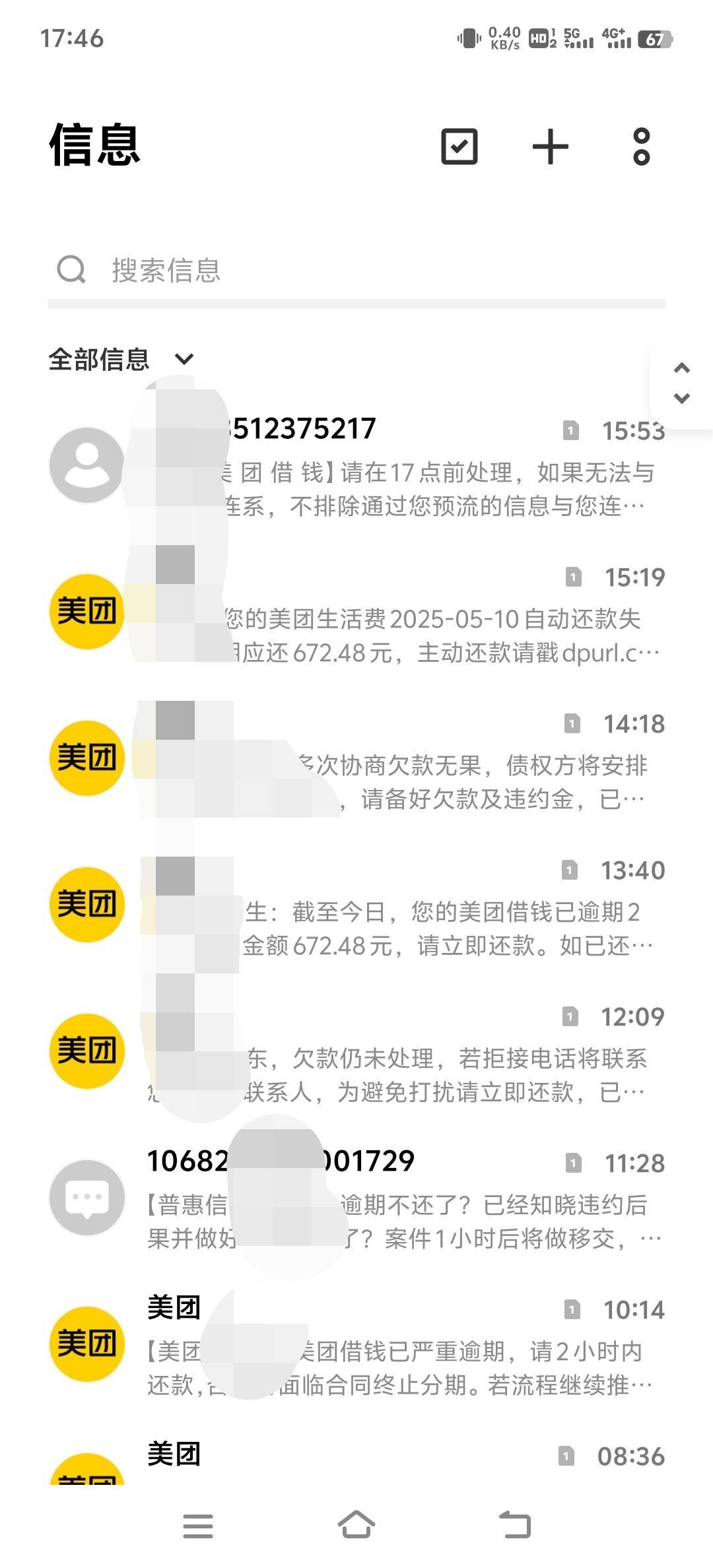Expand the 全部信息 filter dropdown
Image resolution: width=713 pixels, height=1568 pixels.
tap(121, 360)
